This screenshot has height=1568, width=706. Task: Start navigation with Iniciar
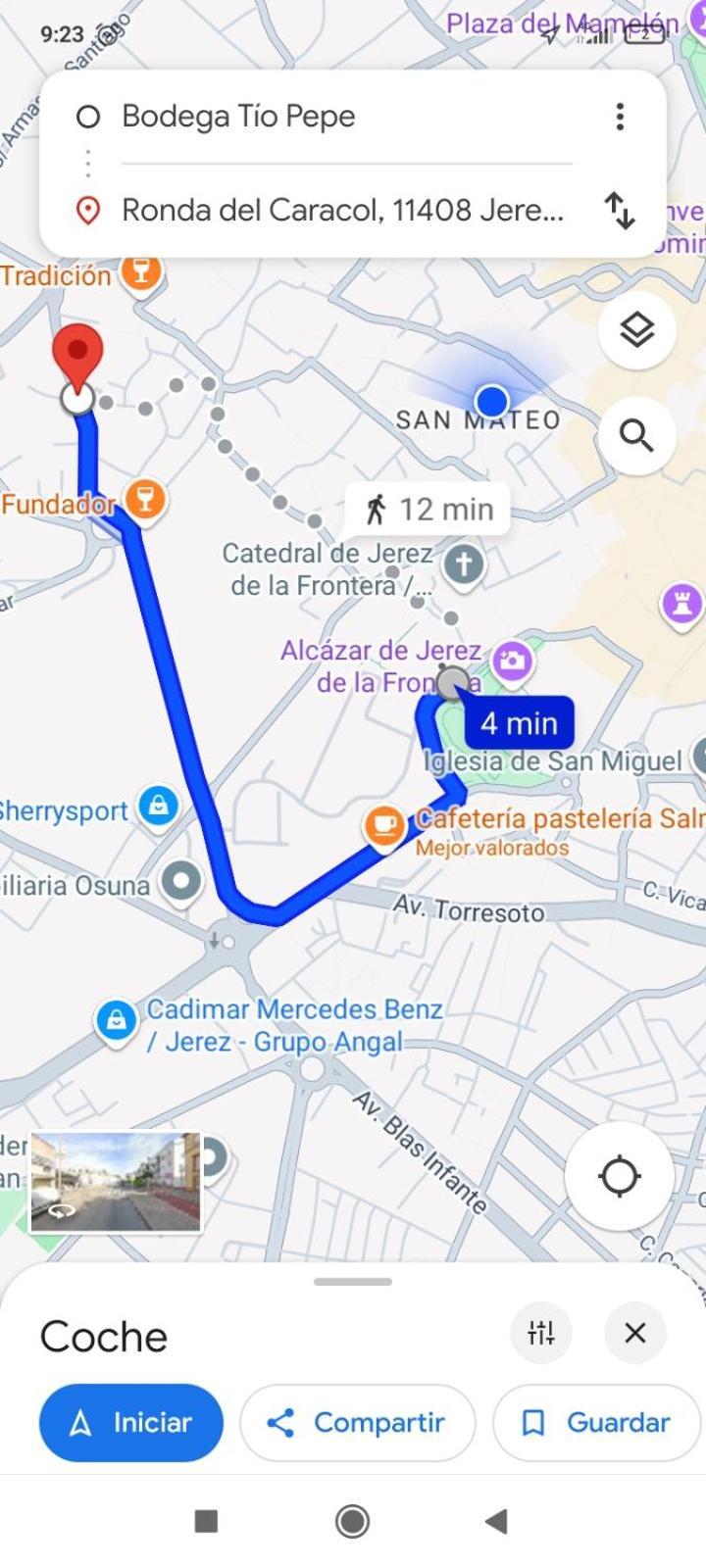131,1423
